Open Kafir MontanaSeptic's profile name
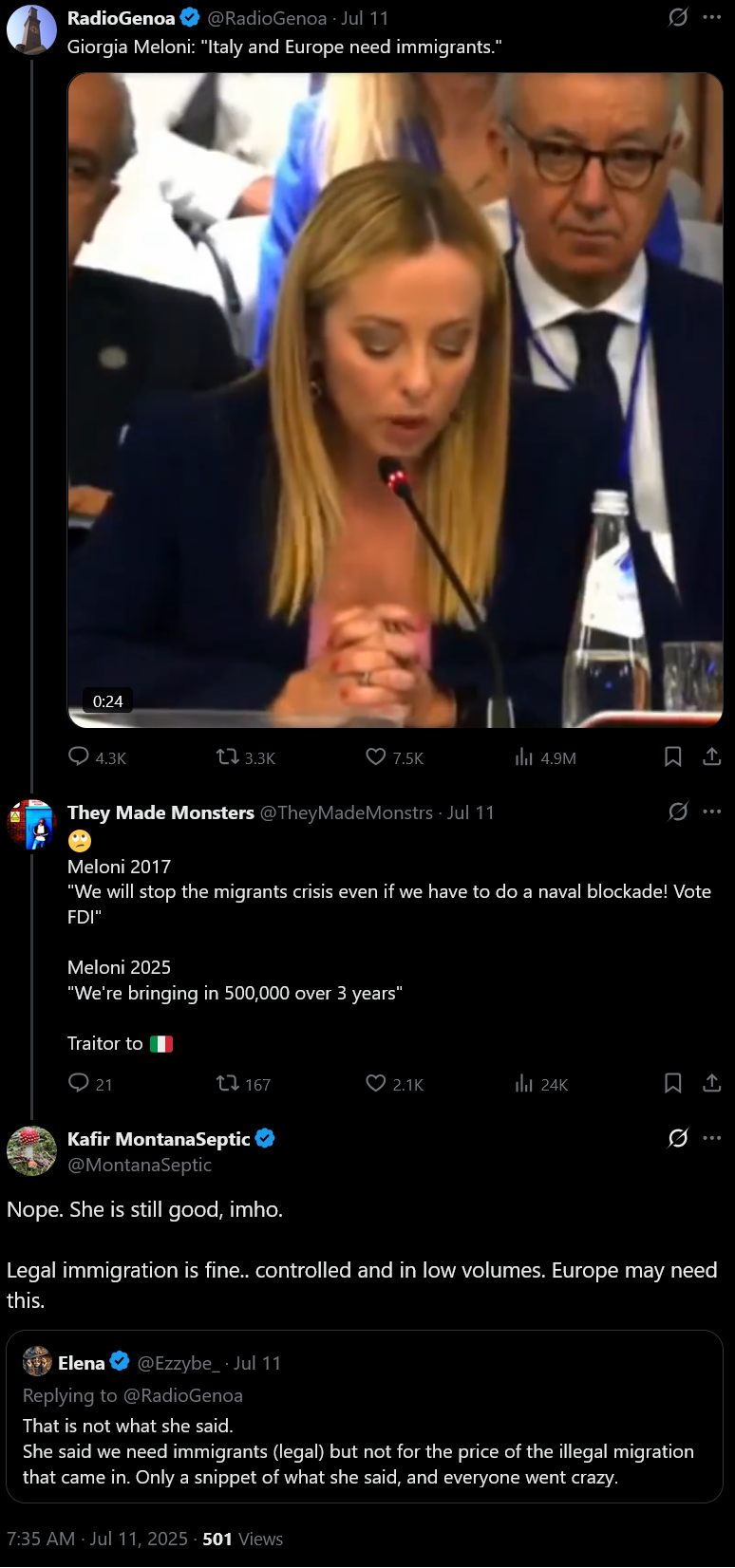The height and width of the screenshot is (1568, 735). point(159,1139)
